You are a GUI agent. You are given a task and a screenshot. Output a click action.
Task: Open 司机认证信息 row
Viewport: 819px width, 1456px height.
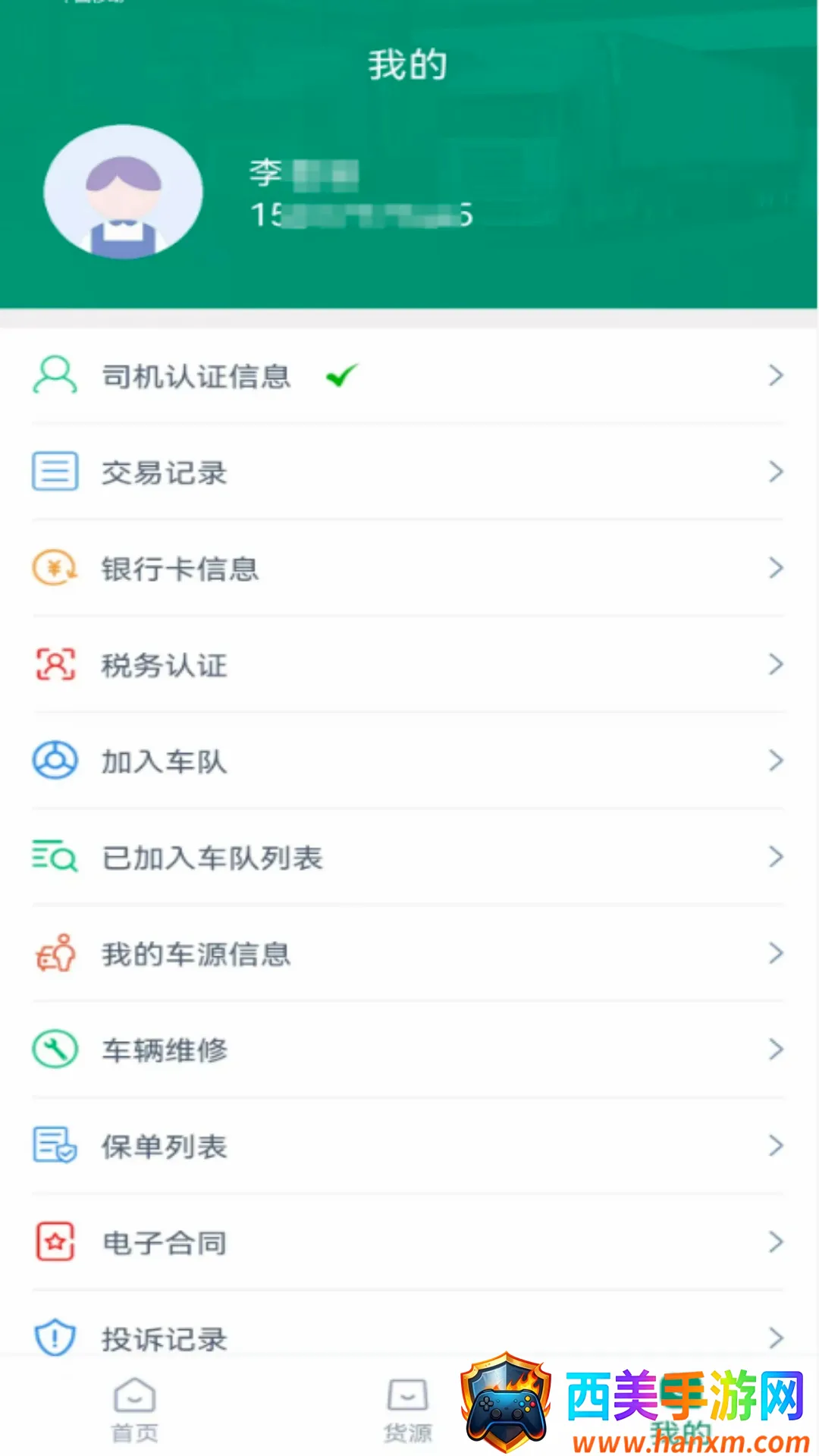409,375
